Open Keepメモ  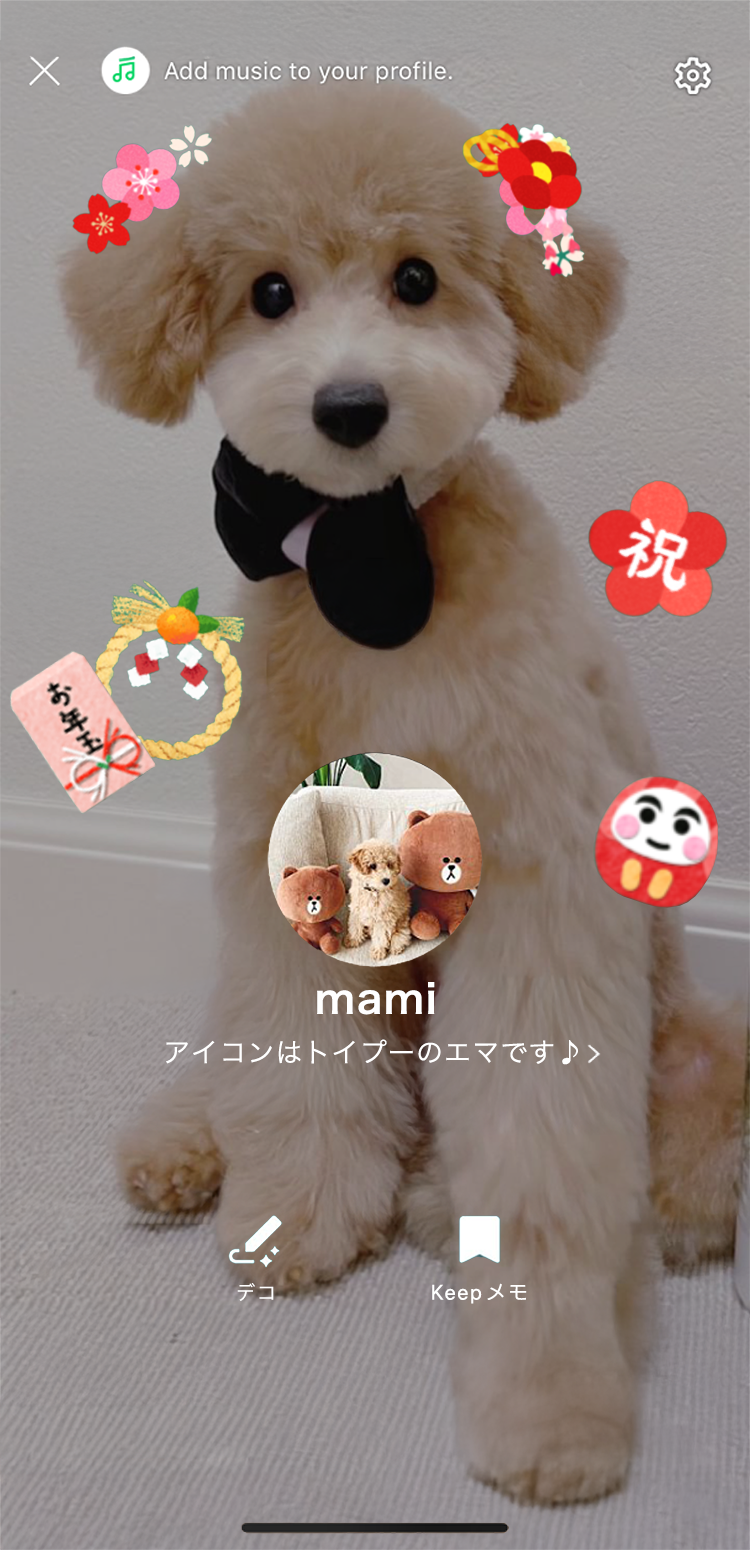[x=479, y=1257]
